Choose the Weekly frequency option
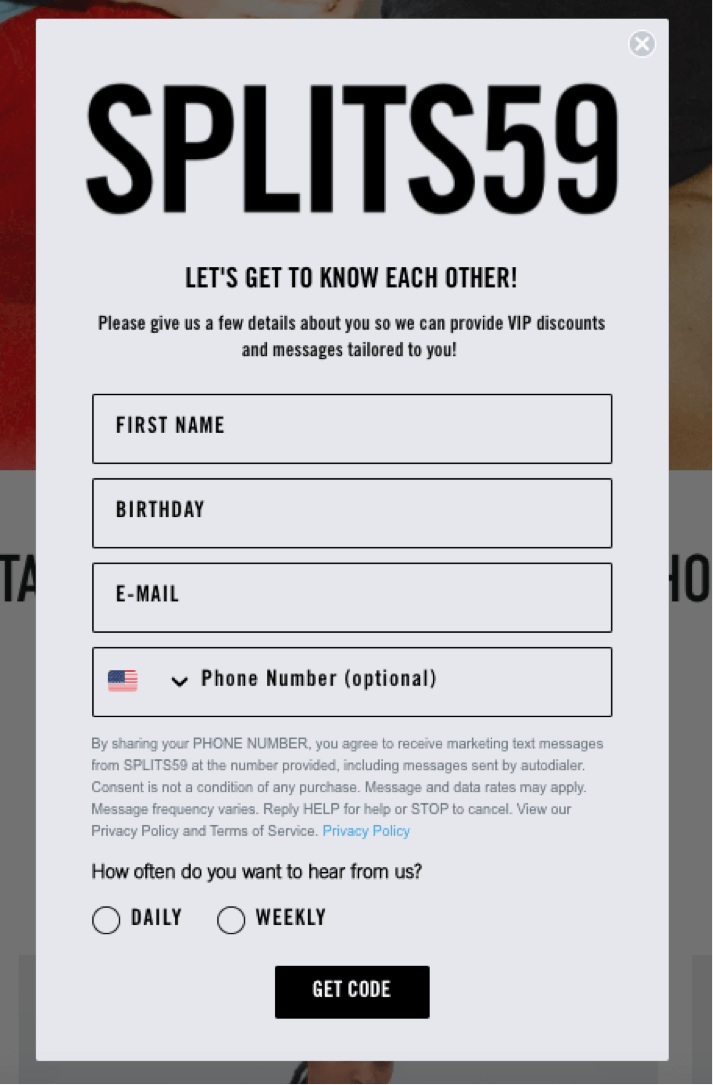This screenshot has width=713, height=1085. point(231,920)
